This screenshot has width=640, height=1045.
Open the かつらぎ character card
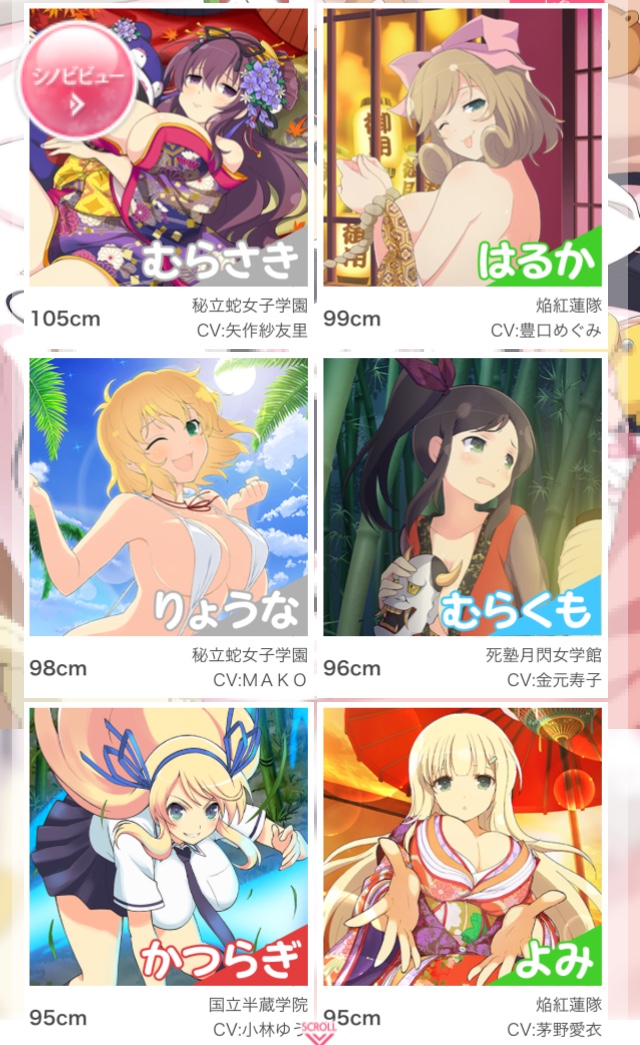(168, 846)
